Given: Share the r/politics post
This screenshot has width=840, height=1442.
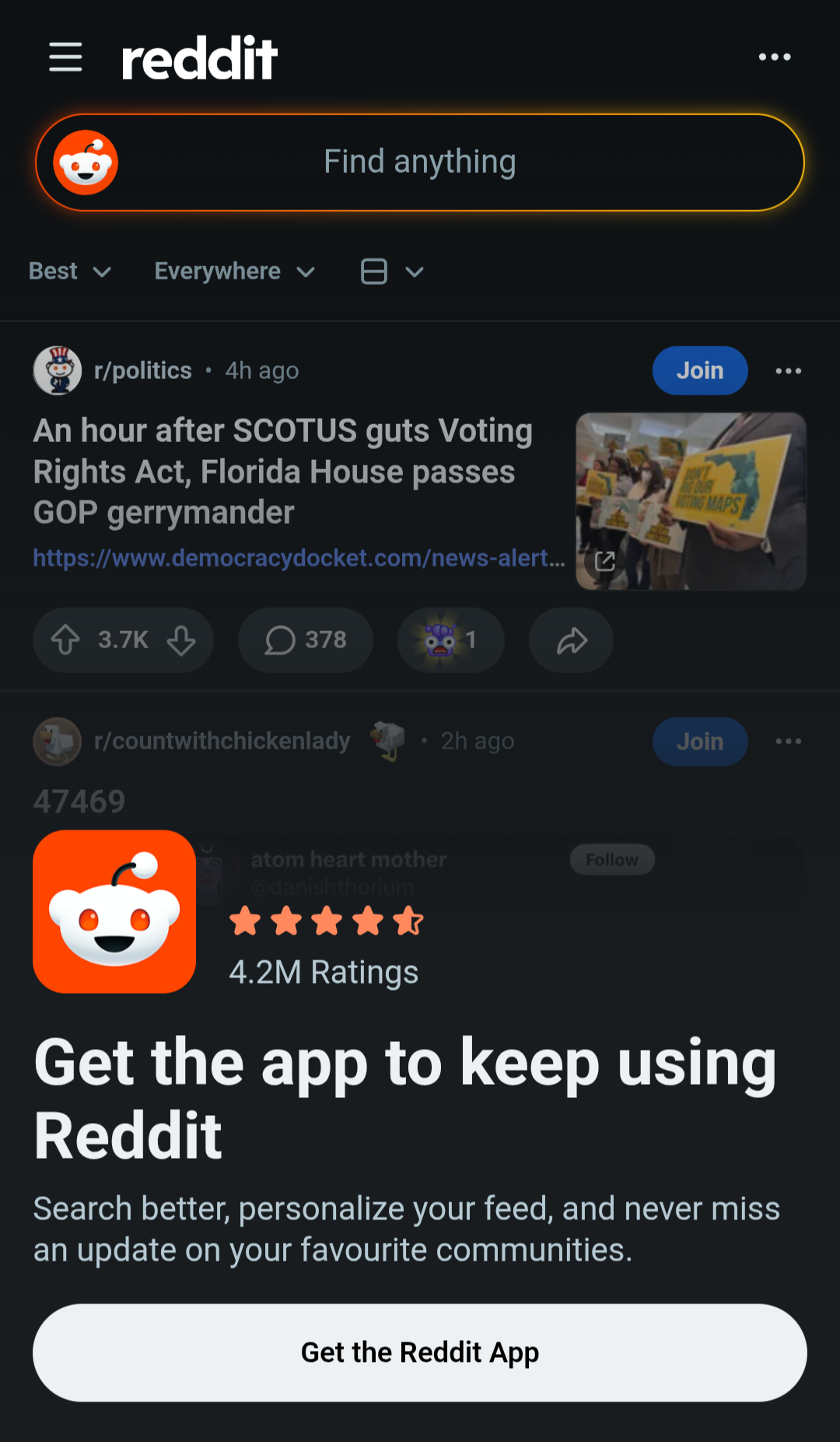Looking at the screenshot, I should [x=570, y=640].
